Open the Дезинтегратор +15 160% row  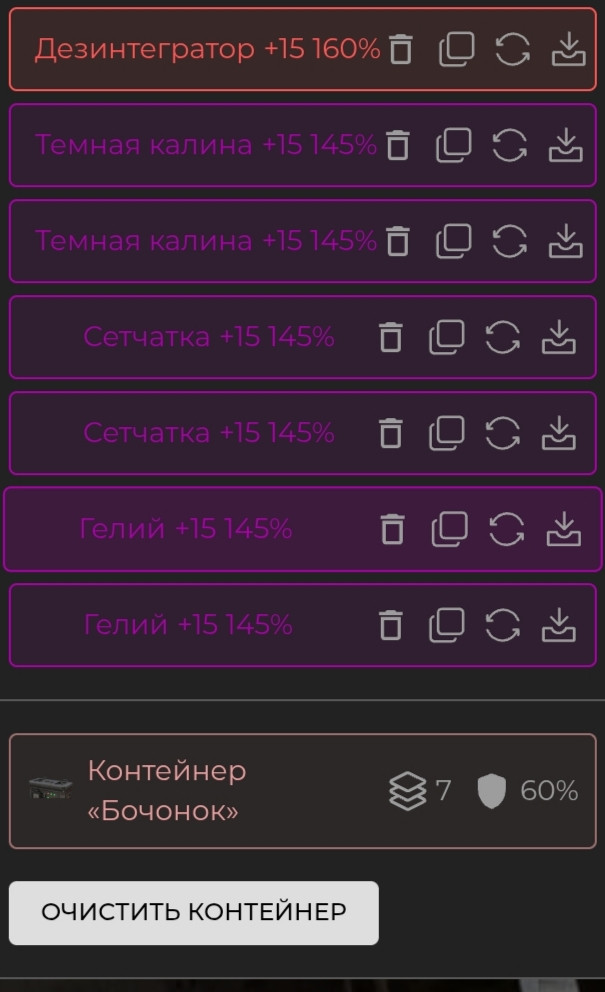click(200, 49)
